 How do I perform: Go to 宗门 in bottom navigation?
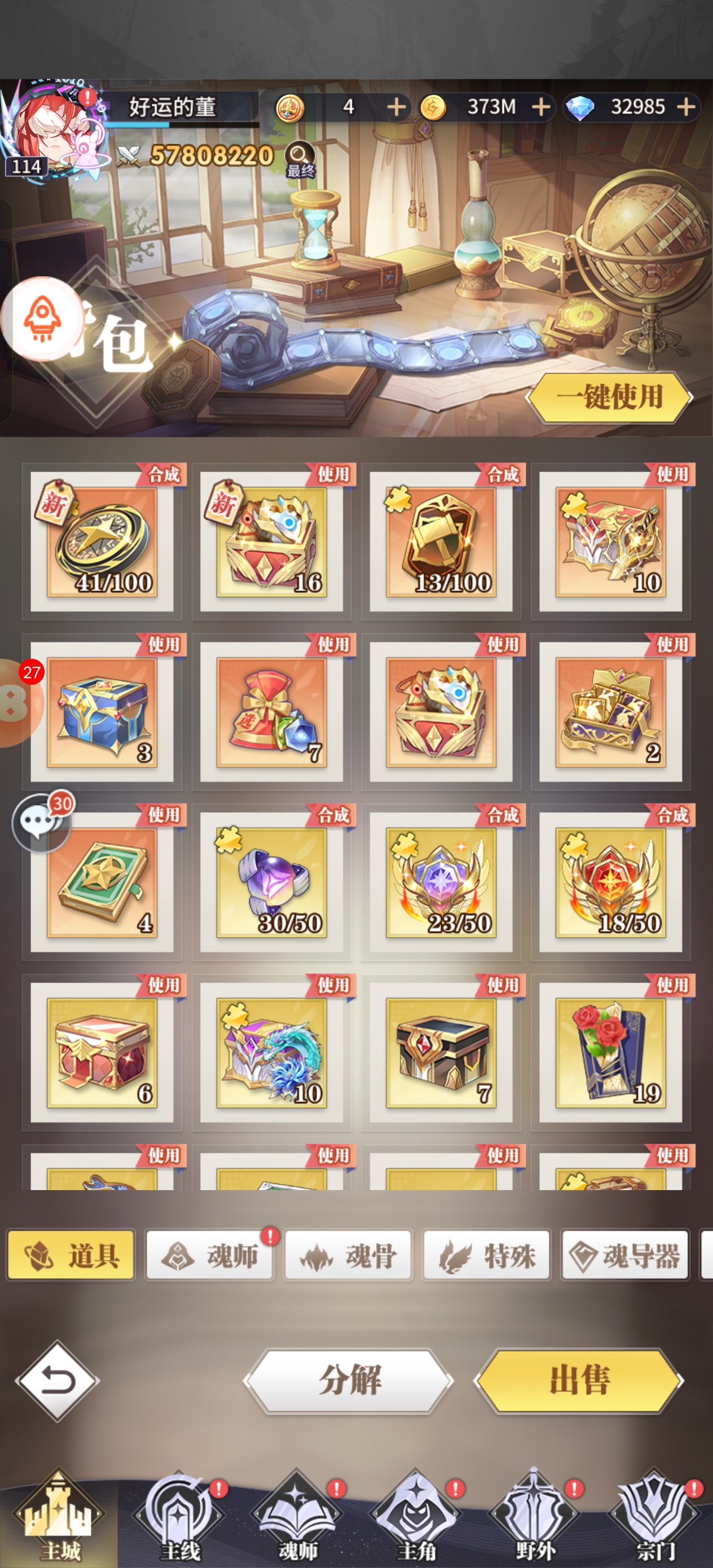(654, 1519)
